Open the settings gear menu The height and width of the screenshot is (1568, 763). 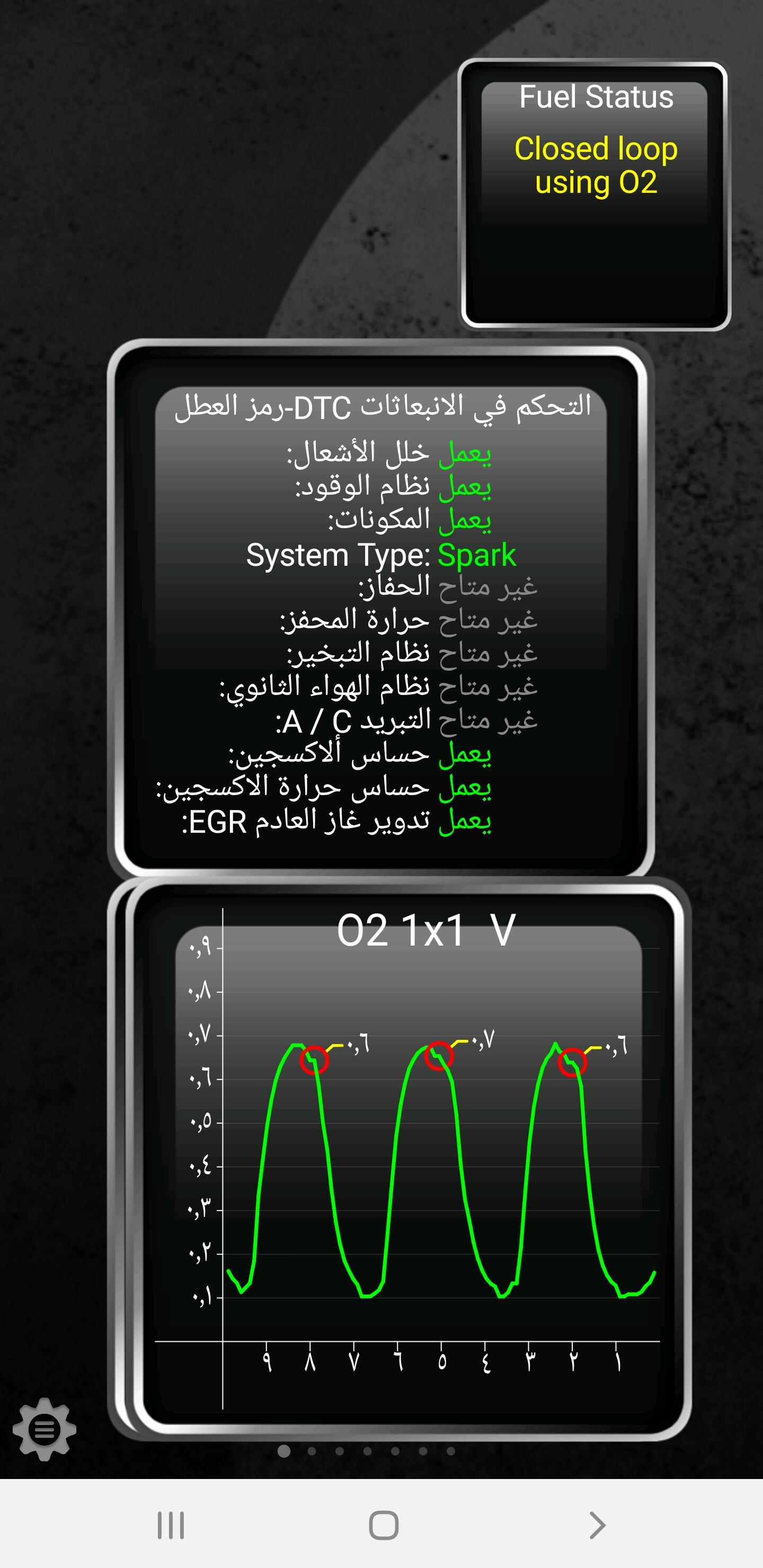44,1429
